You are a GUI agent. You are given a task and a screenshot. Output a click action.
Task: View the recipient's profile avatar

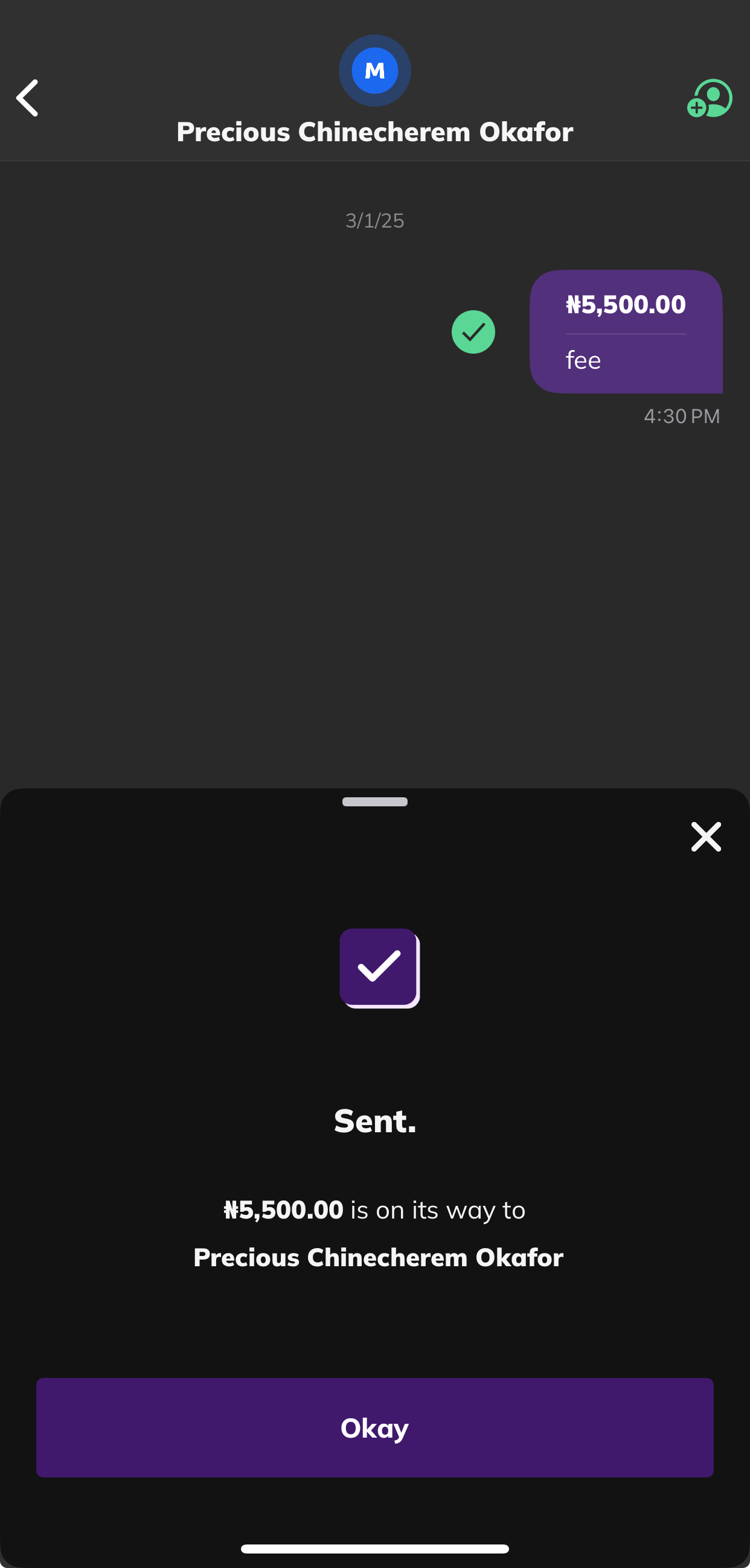pos(374,71)
